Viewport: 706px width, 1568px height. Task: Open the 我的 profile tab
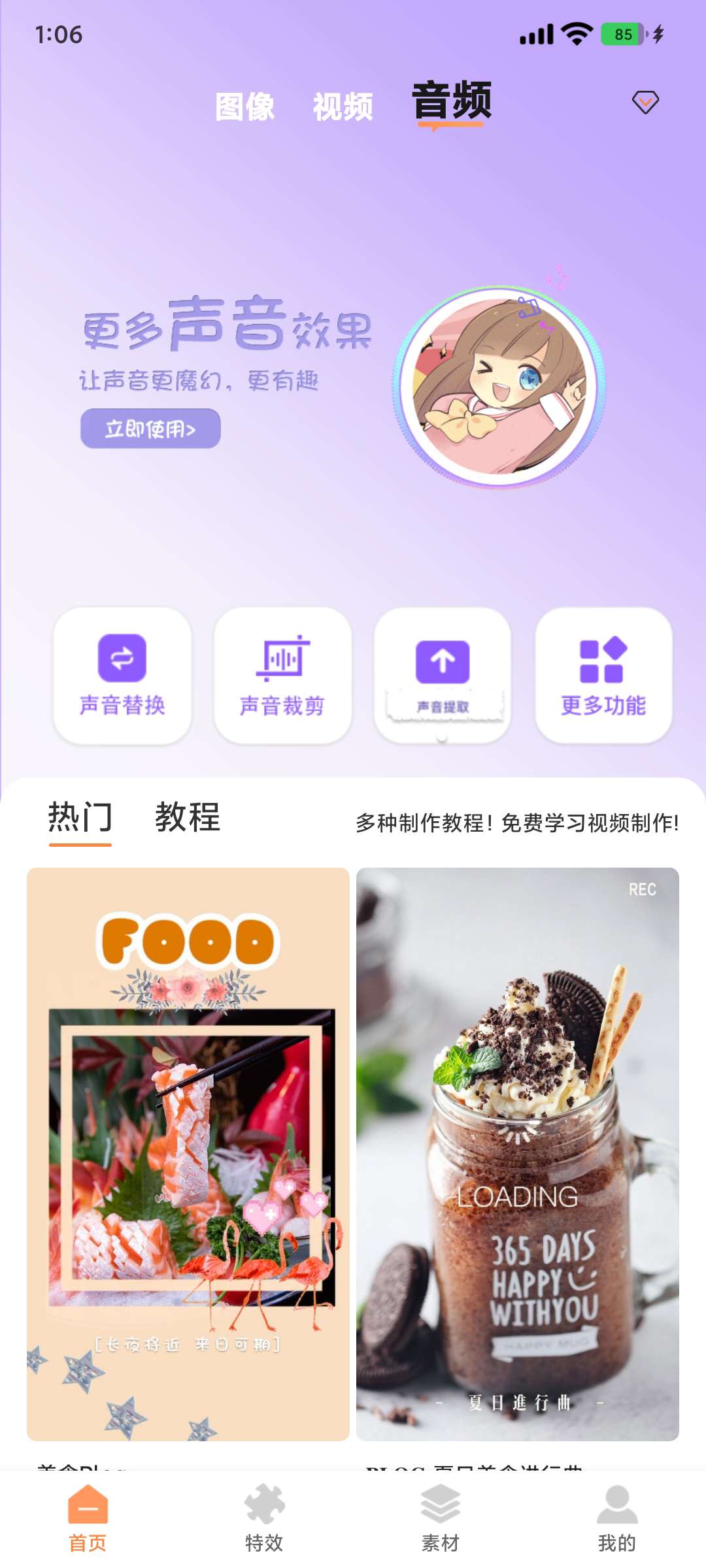617,1518
